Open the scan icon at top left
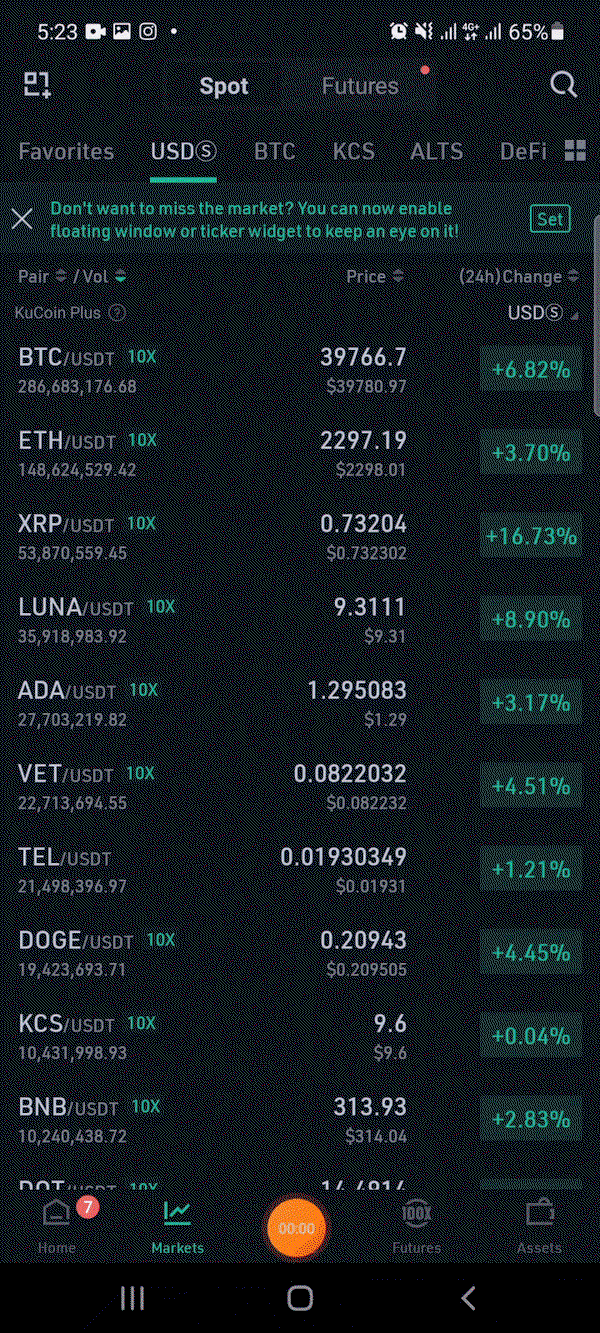The width and height of the screenshot is (600, 1333). (x=38, y=85)
